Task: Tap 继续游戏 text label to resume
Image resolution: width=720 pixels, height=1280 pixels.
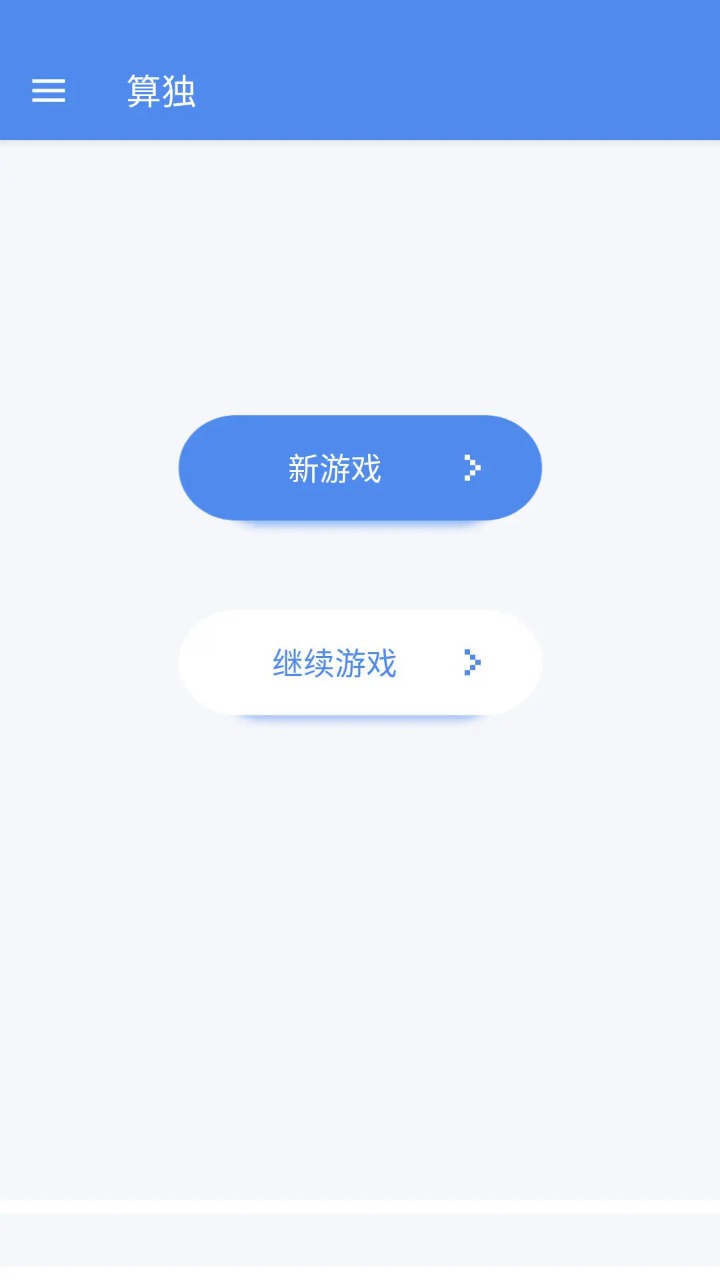Action: click(335, 663)
